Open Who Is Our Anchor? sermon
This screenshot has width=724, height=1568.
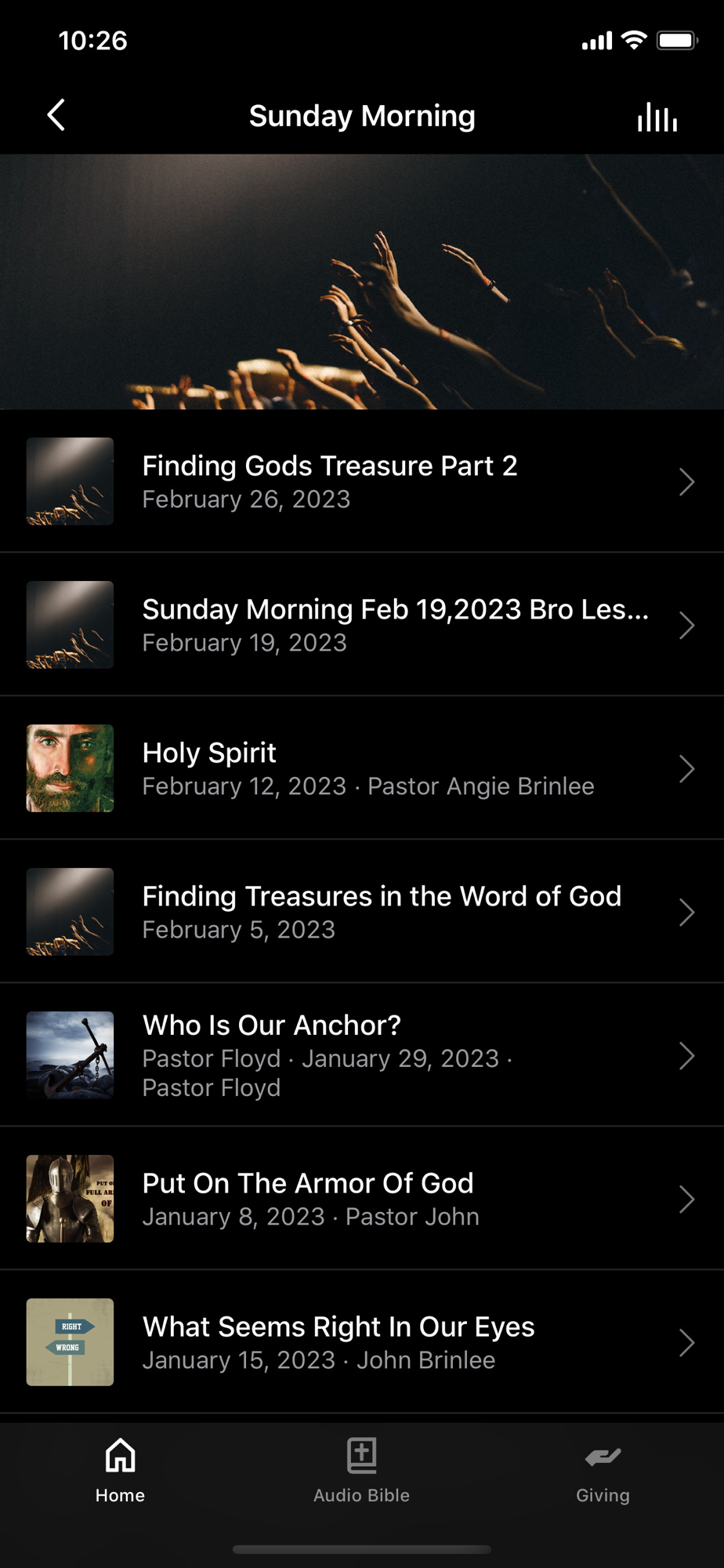point(360,1055)
